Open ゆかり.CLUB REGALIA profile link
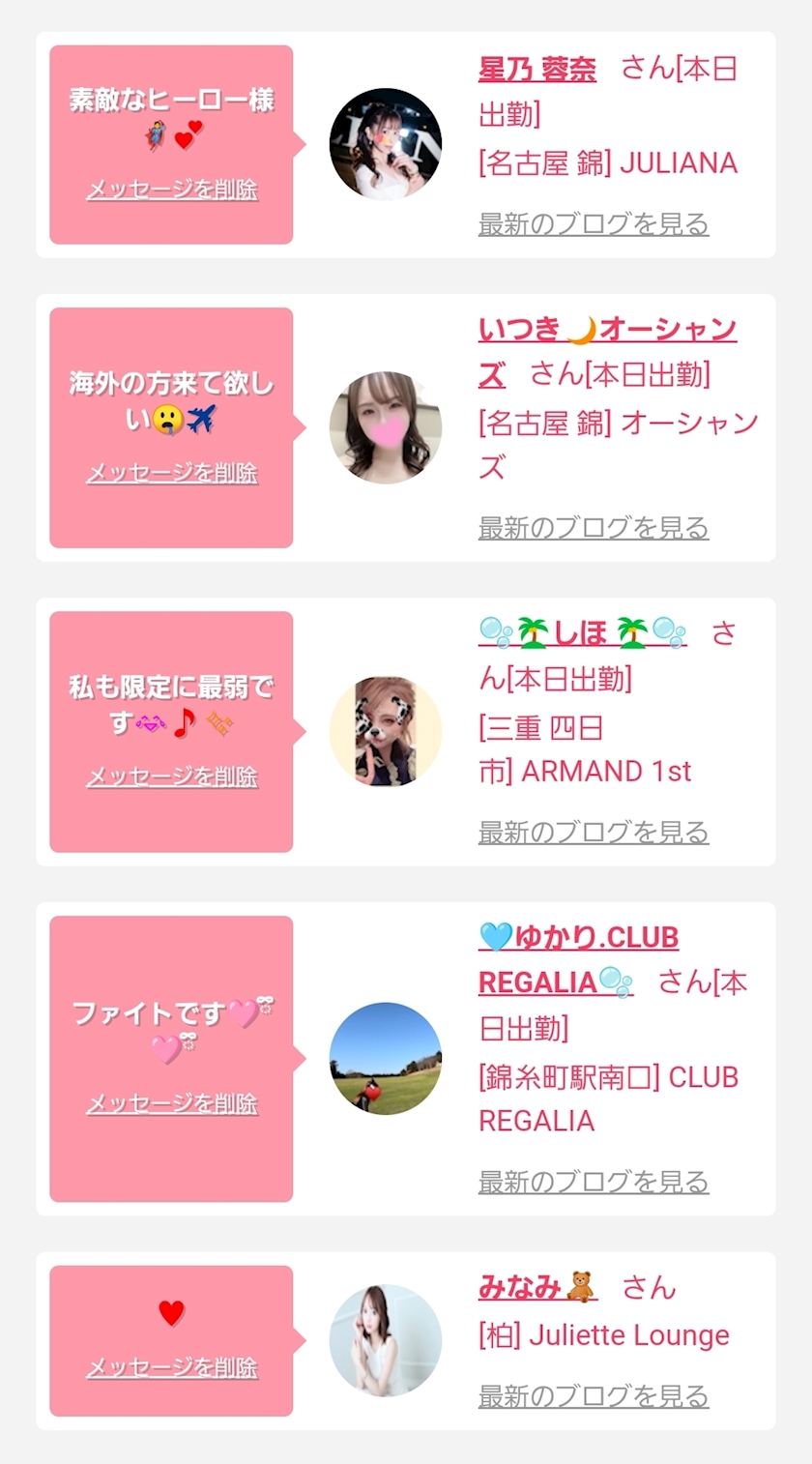Viewport: 812px width, 1464px height. [578, 938]
